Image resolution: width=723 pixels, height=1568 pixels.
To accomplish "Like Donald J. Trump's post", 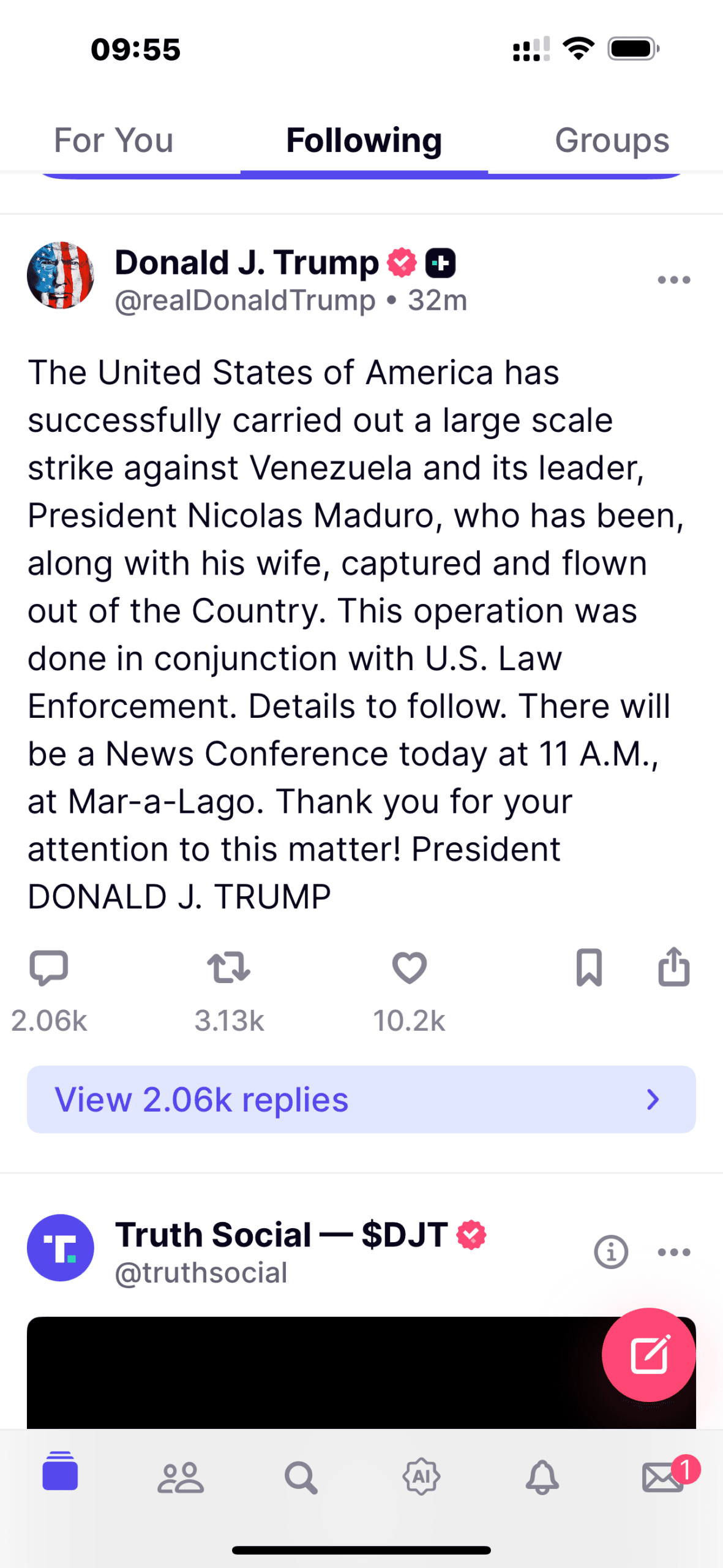I will [x=409, y=968].
